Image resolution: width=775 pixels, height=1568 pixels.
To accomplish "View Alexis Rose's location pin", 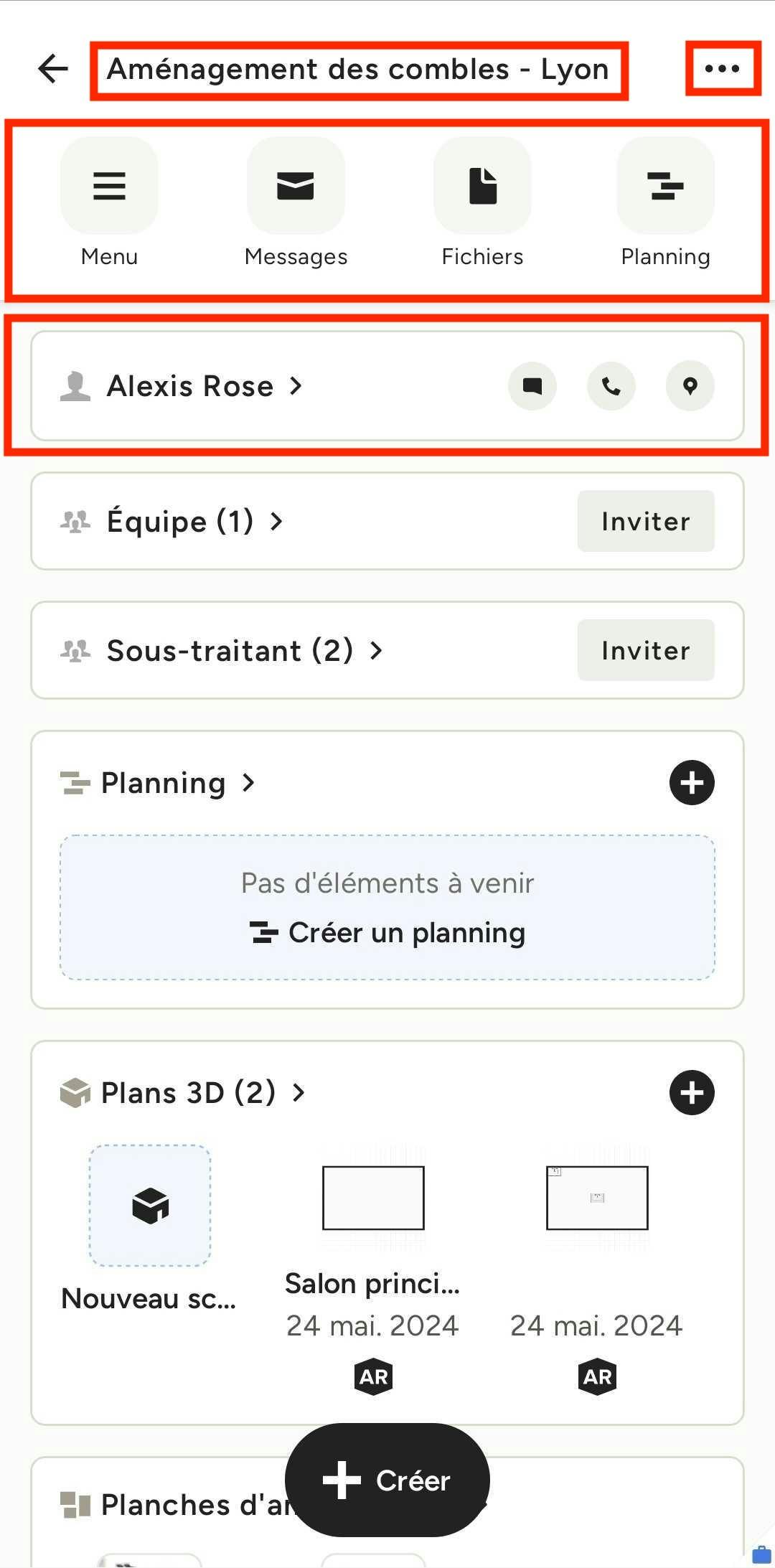I will (x=690, y=386).
